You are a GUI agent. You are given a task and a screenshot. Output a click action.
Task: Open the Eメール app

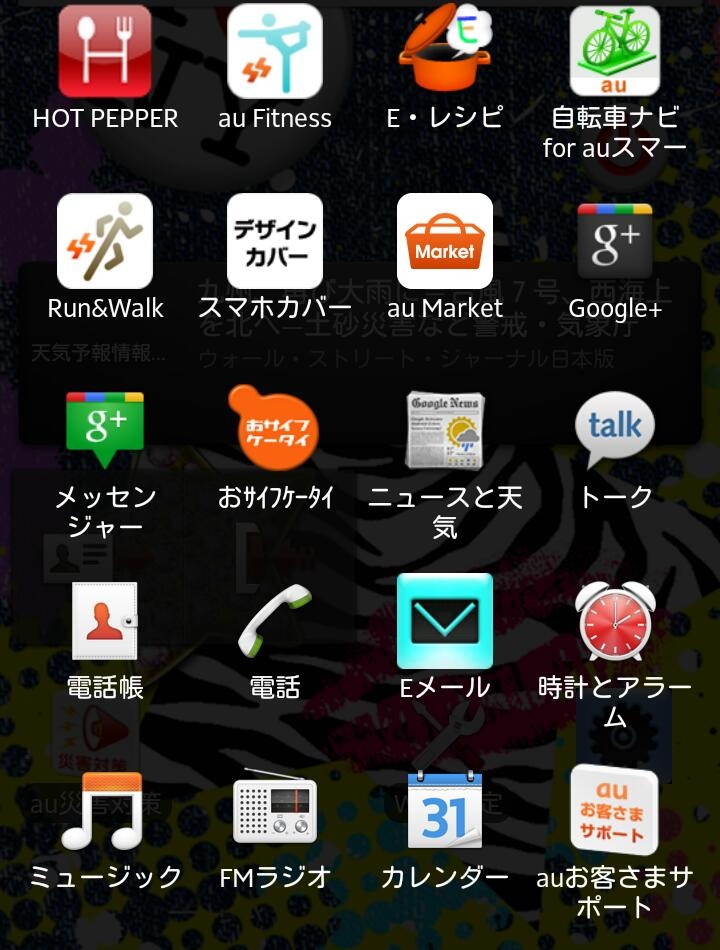[x=445, y=620]
